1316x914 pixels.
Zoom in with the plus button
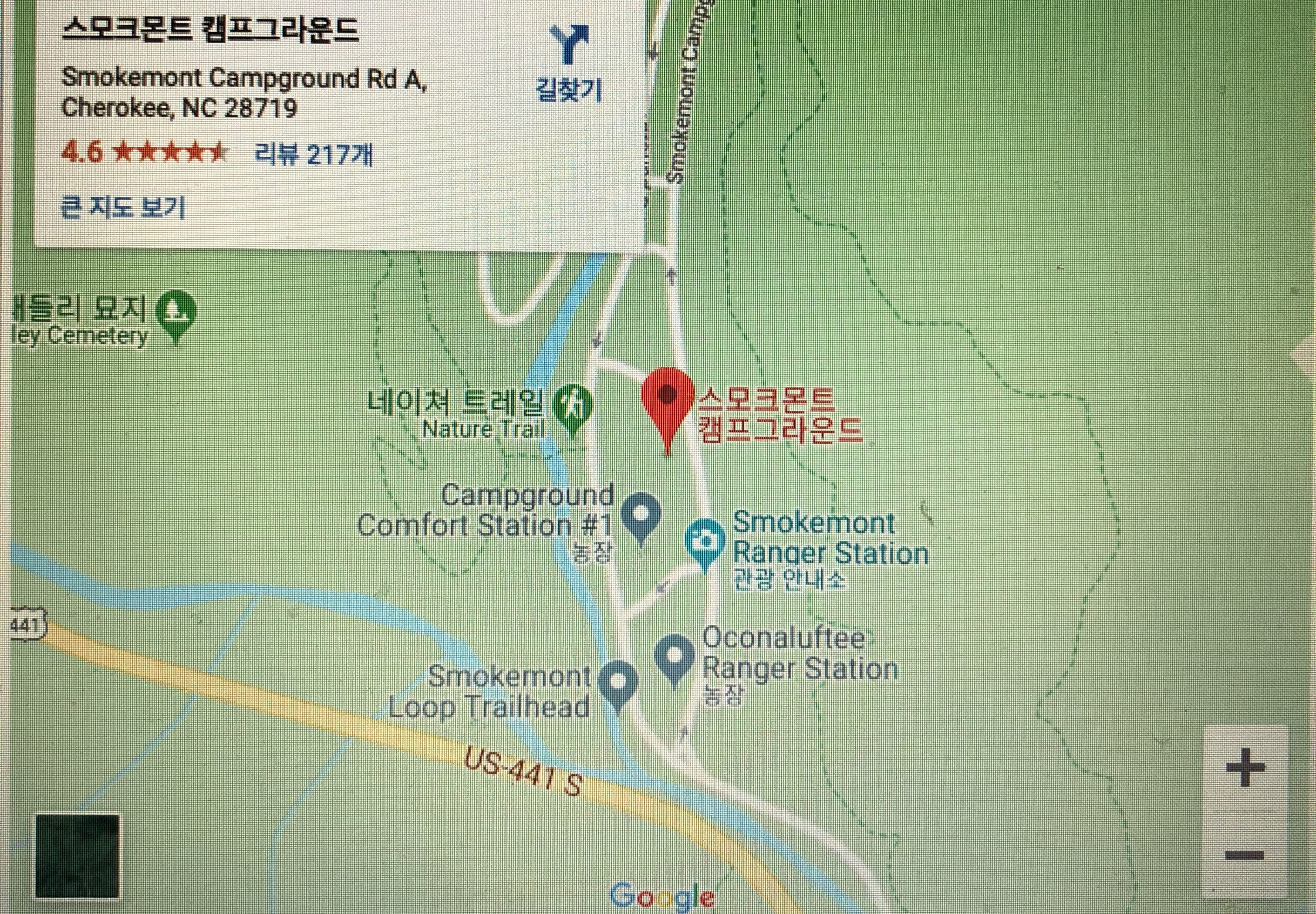coord(1245,766)
